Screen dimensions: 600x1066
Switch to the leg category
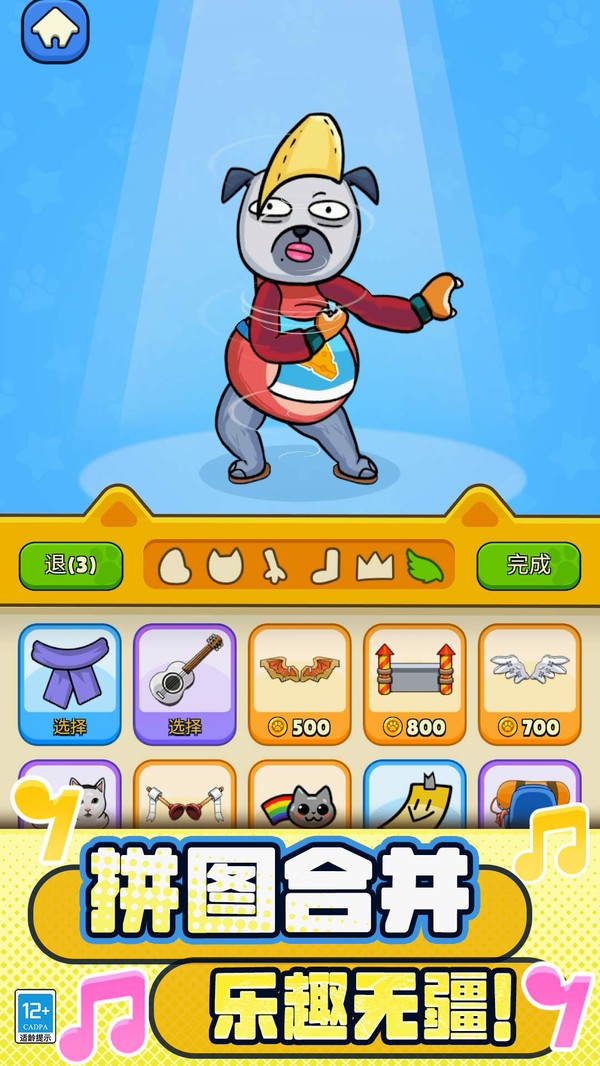[x=325, y=566]
